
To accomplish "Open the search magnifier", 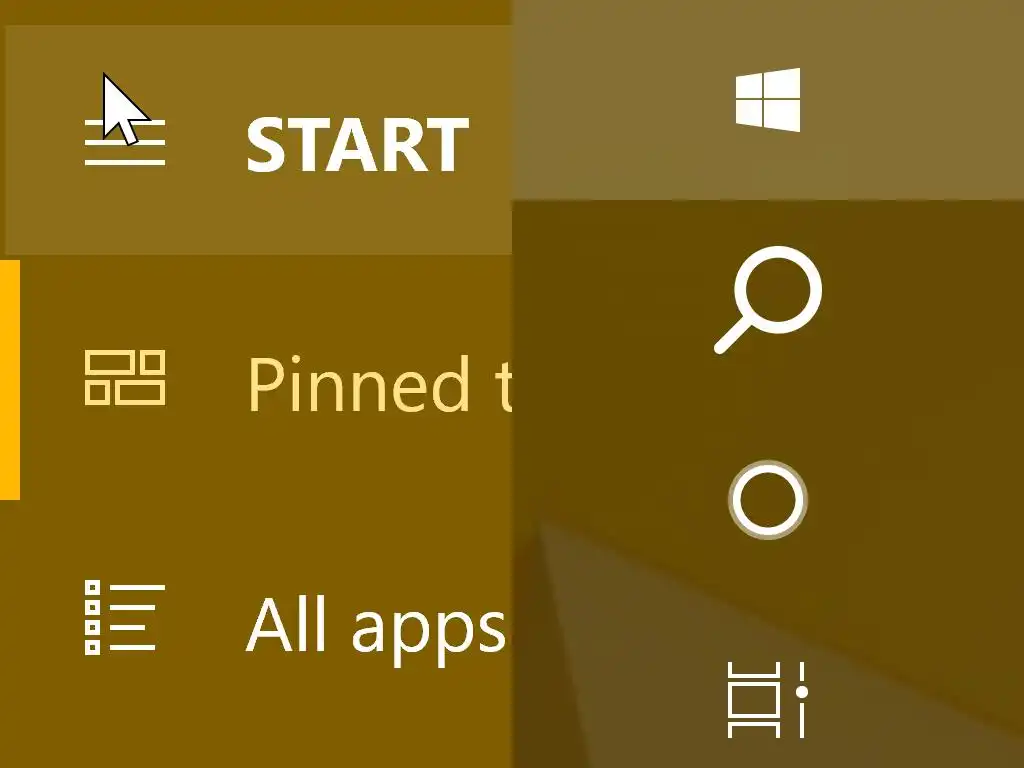I will 768,298.
